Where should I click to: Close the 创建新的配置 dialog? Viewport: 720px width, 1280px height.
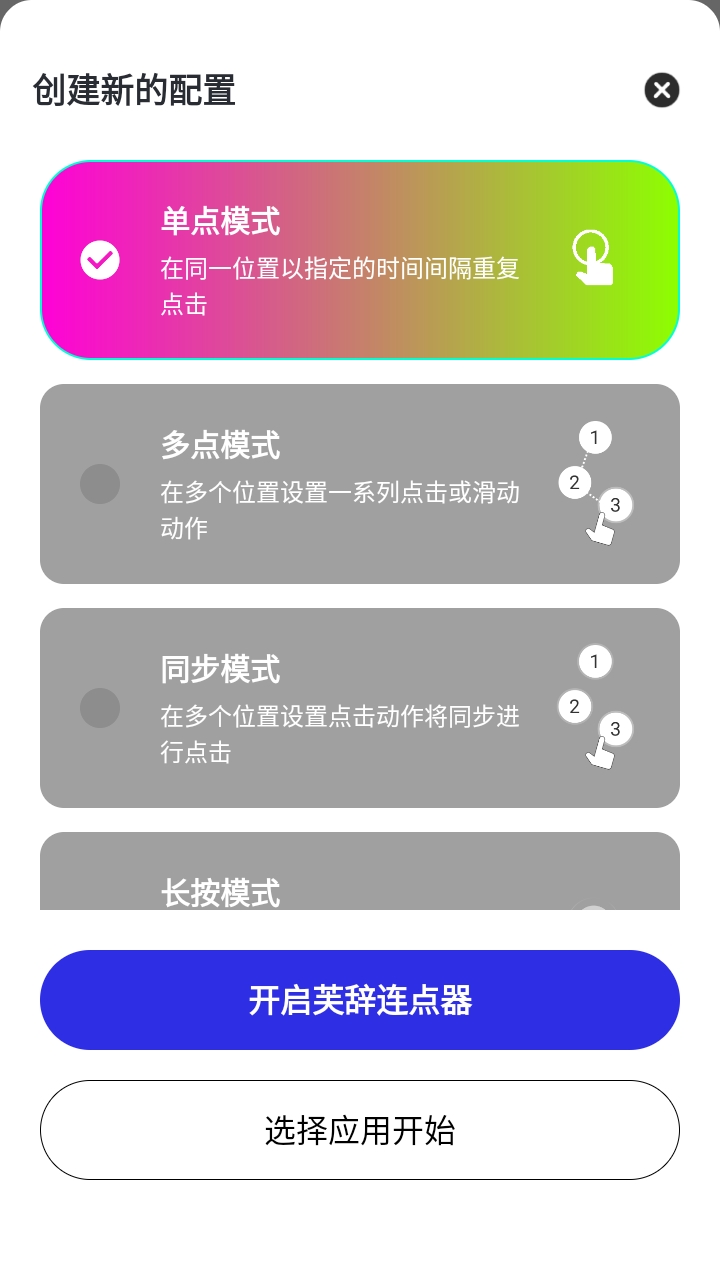coord(661,91)
